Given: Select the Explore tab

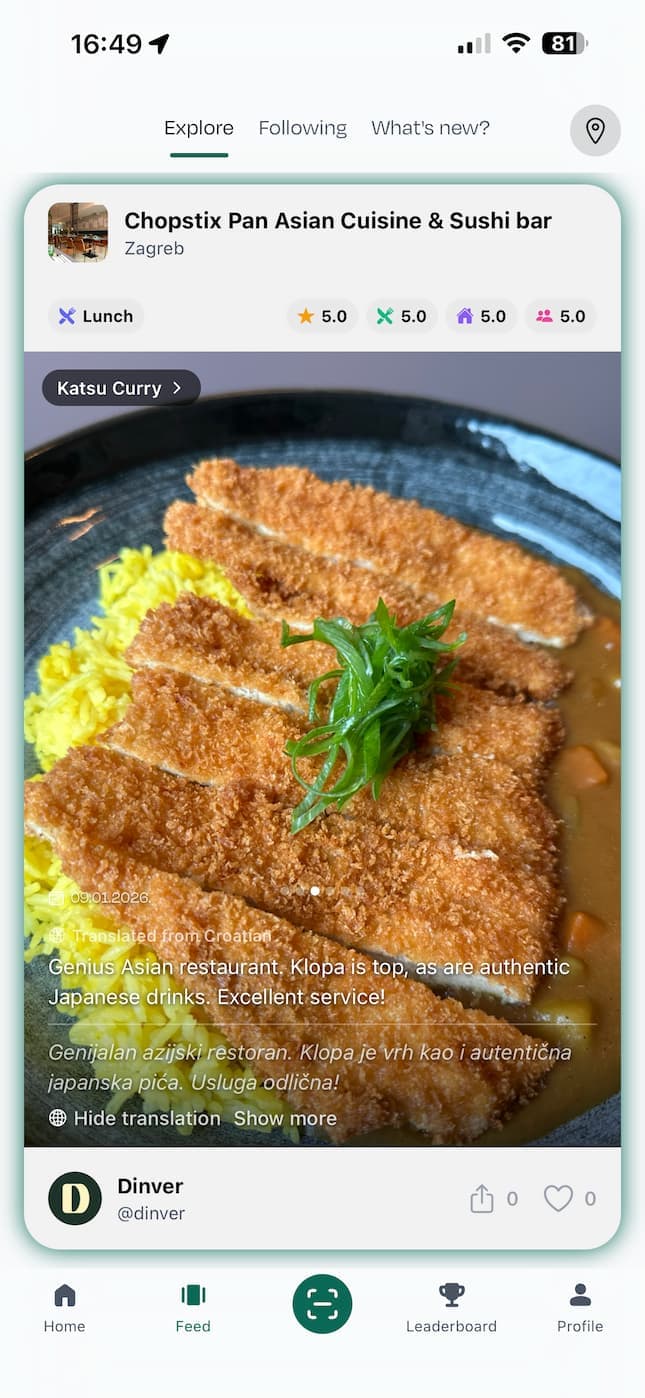Looking at the screenshot, I should coord(198,128).
